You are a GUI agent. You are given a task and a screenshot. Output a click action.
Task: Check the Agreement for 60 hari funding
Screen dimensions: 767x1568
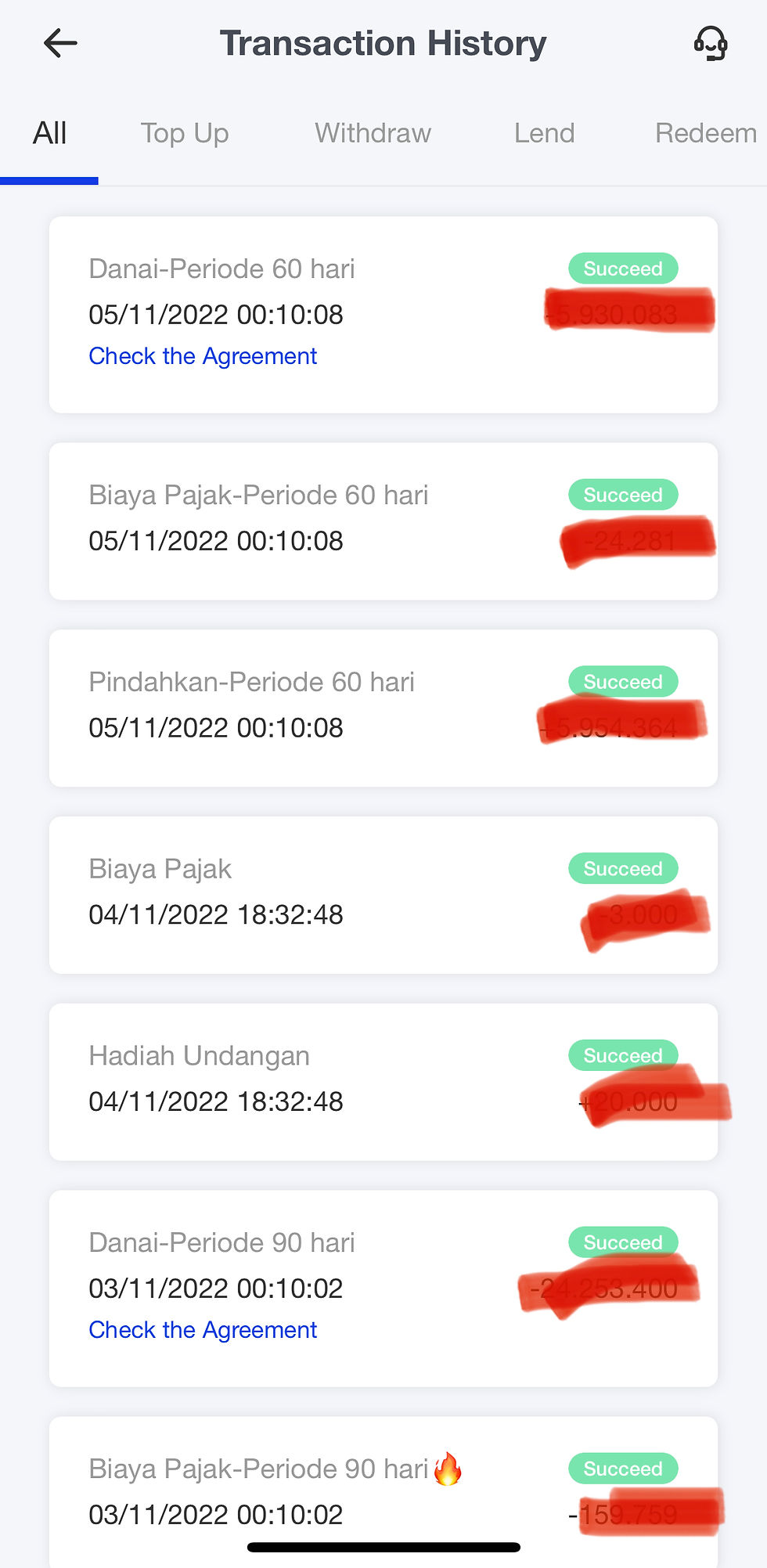(x=203, y=356)
